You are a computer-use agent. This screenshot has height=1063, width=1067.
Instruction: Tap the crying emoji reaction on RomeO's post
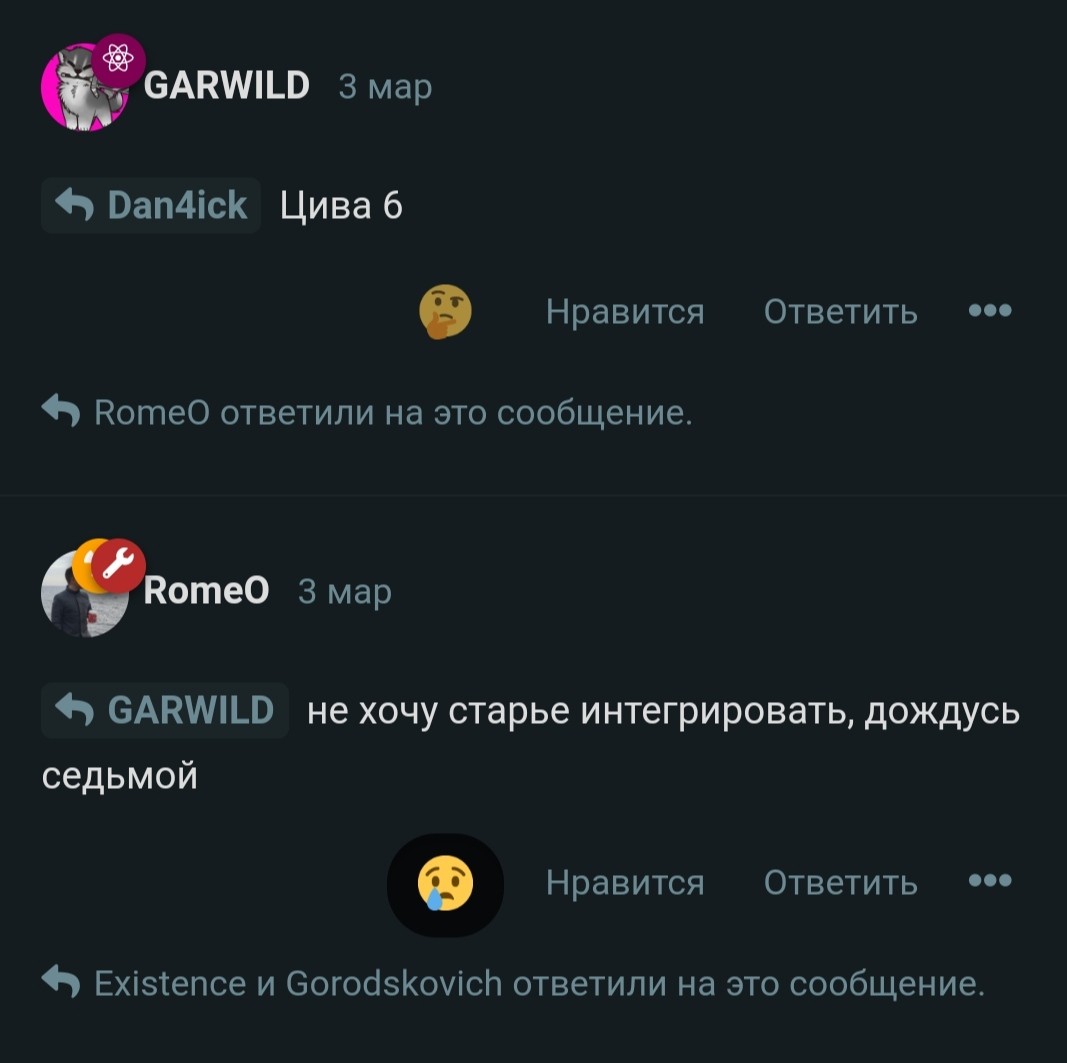coord(445,884)
